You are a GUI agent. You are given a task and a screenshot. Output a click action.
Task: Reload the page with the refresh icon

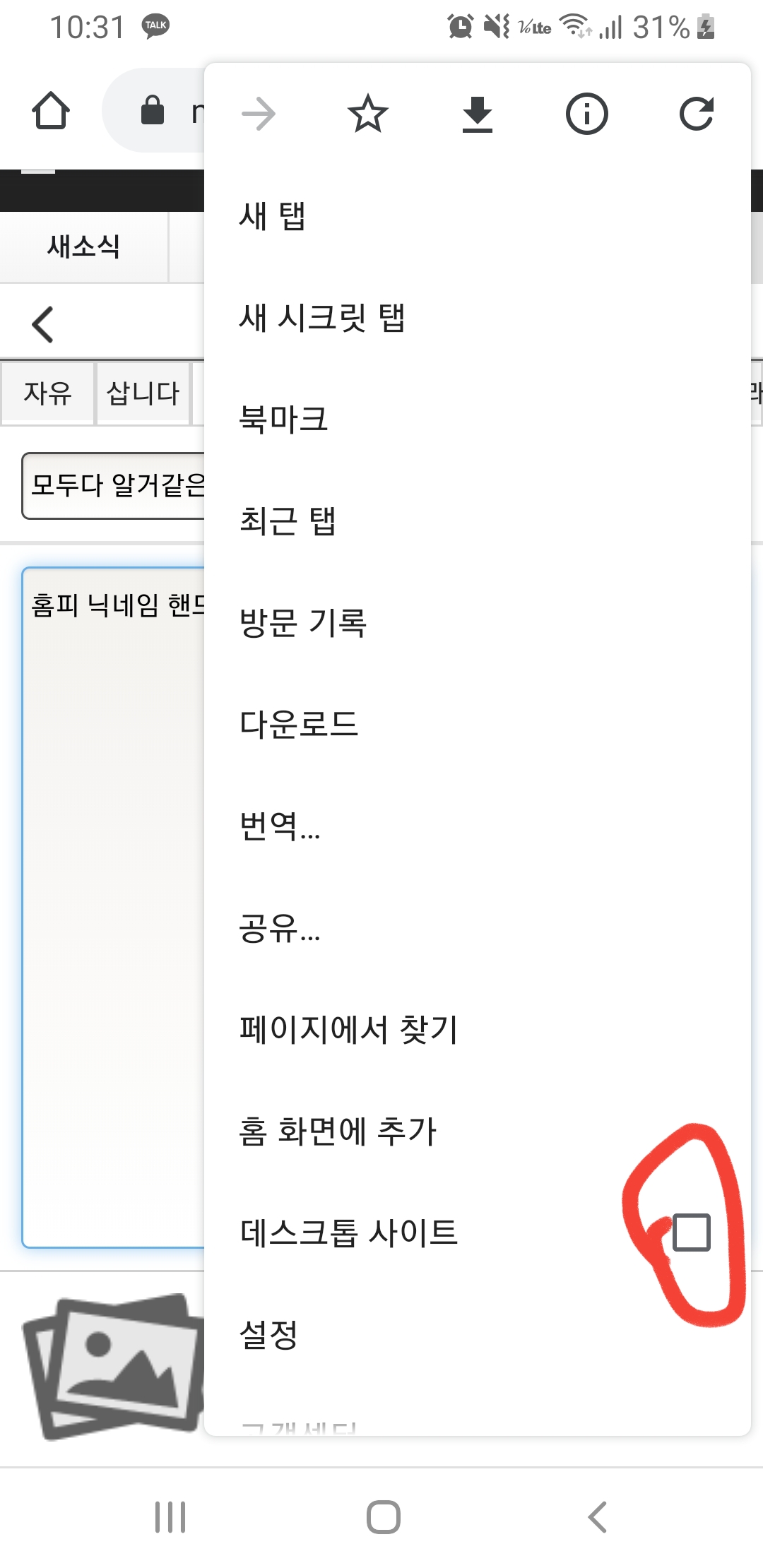[697, 114]
